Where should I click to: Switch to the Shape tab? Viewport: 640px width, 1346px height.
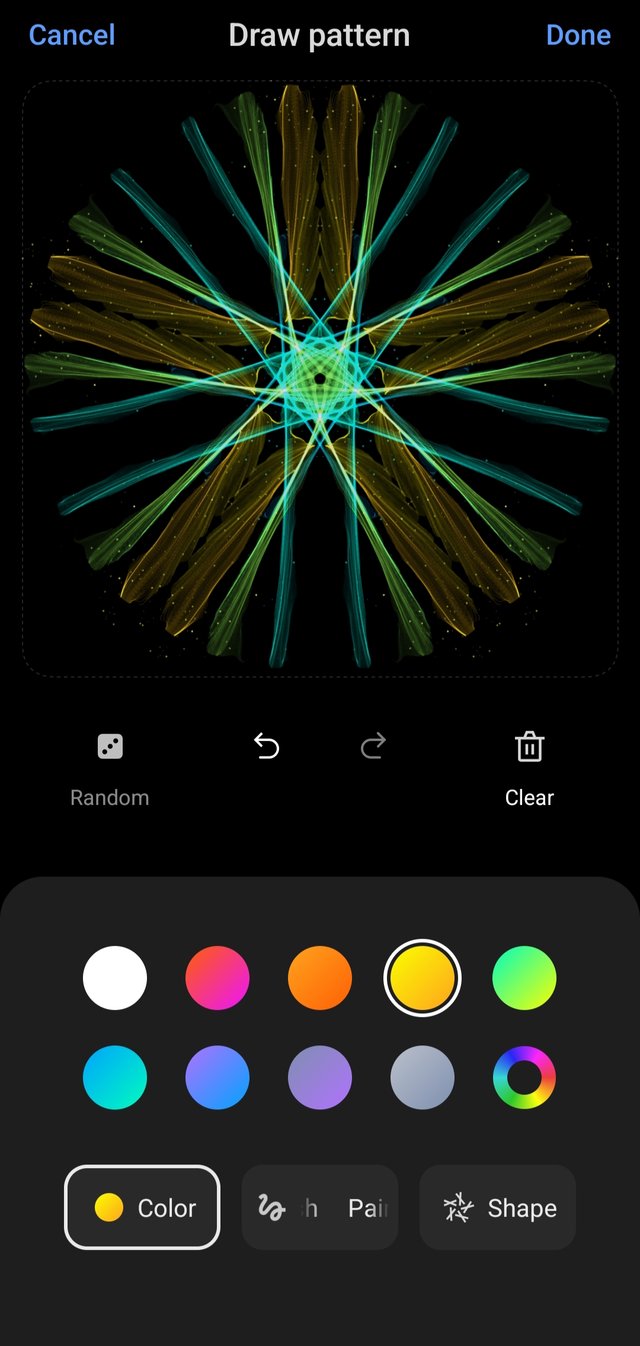click(x=498, y=1208)
